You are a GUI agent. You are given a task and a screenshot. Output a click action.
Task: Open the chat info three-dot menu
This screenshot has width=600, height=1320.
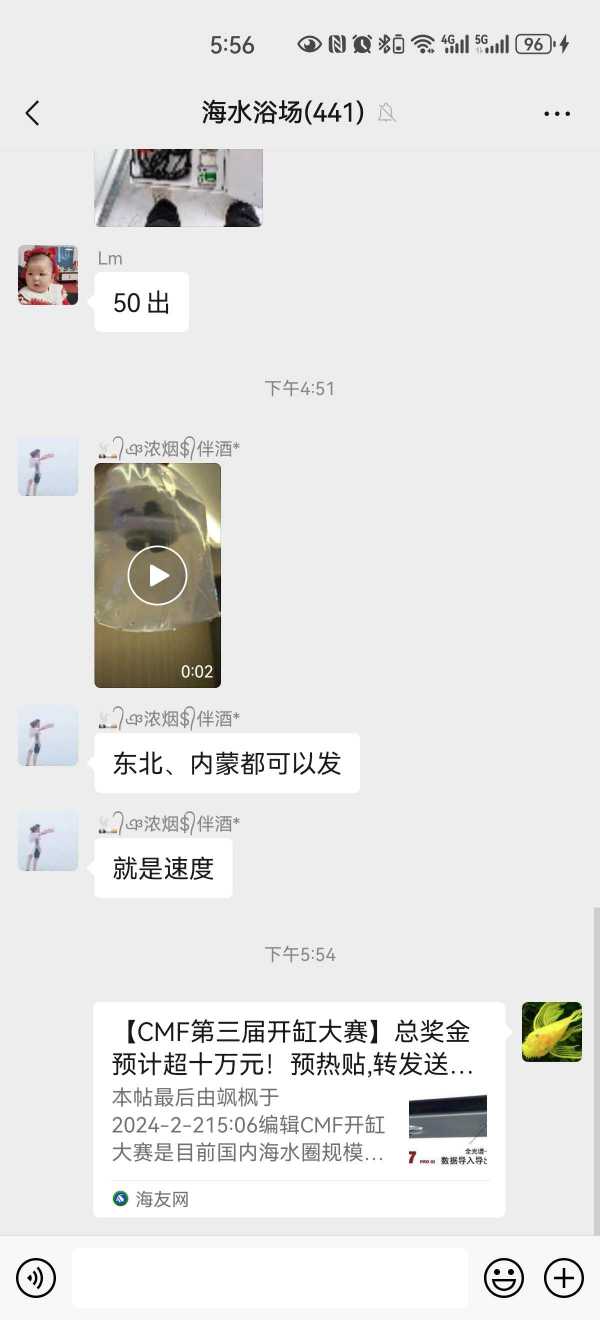point(557,113)
